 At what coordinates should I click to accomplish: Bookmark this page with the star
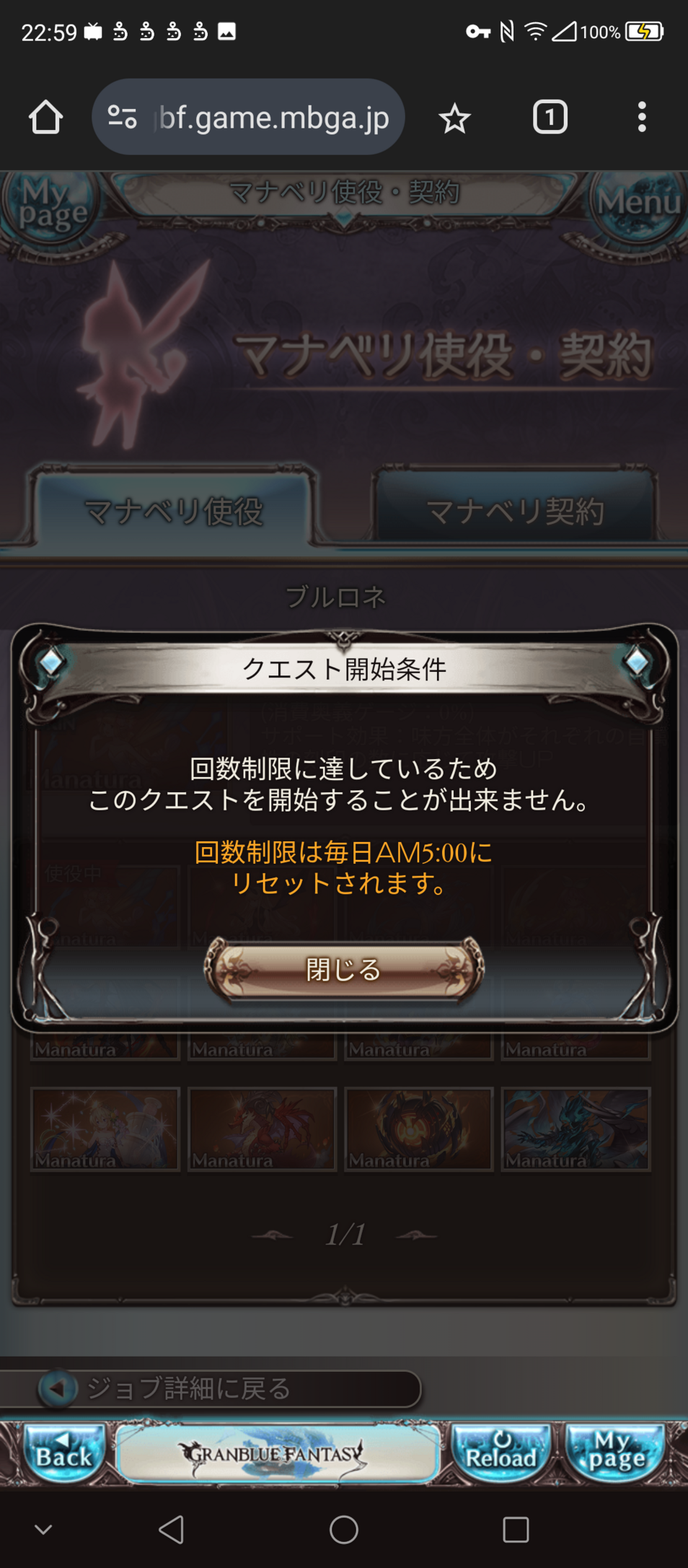pyautogui.click(x=454, y=118)
